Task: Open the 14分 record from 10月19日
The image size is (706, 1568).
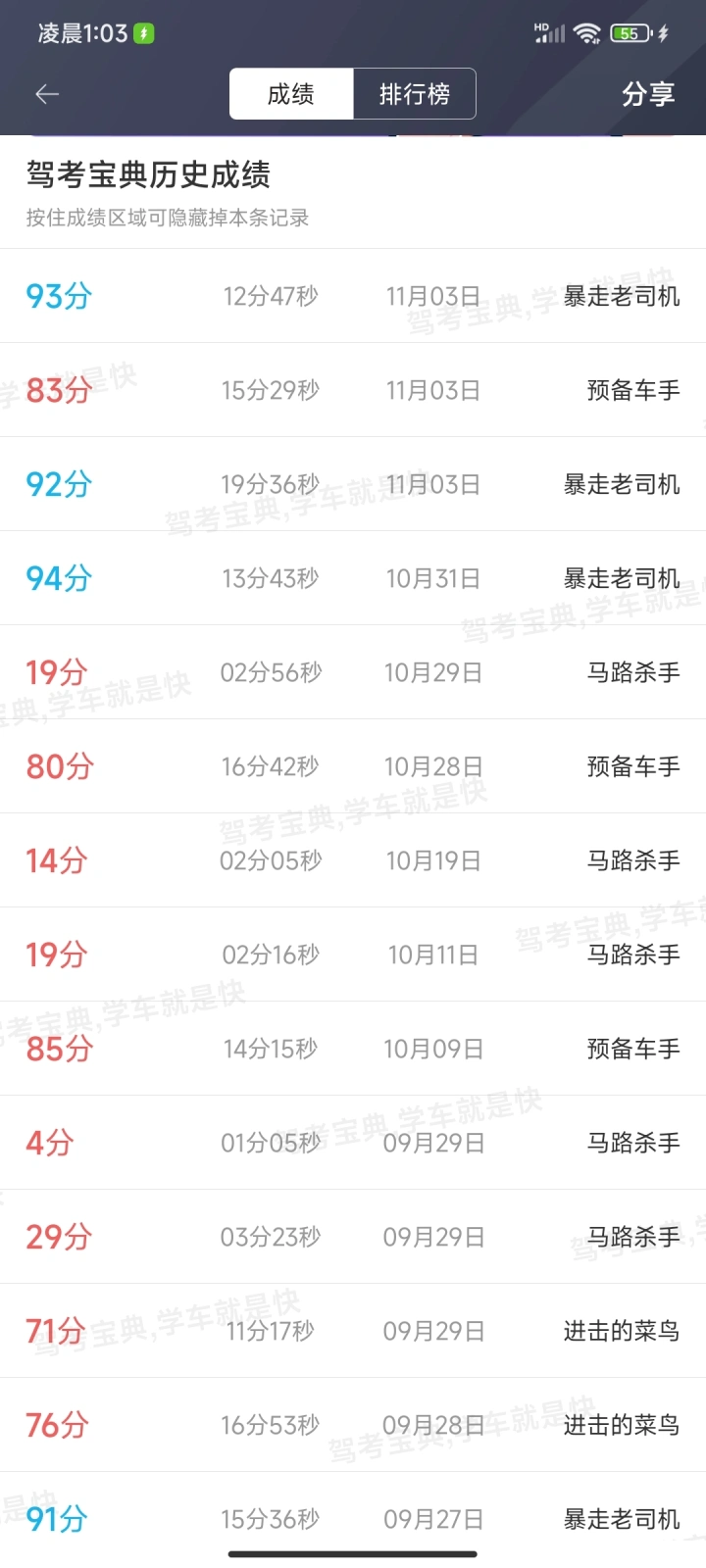Action: (353, 860)
